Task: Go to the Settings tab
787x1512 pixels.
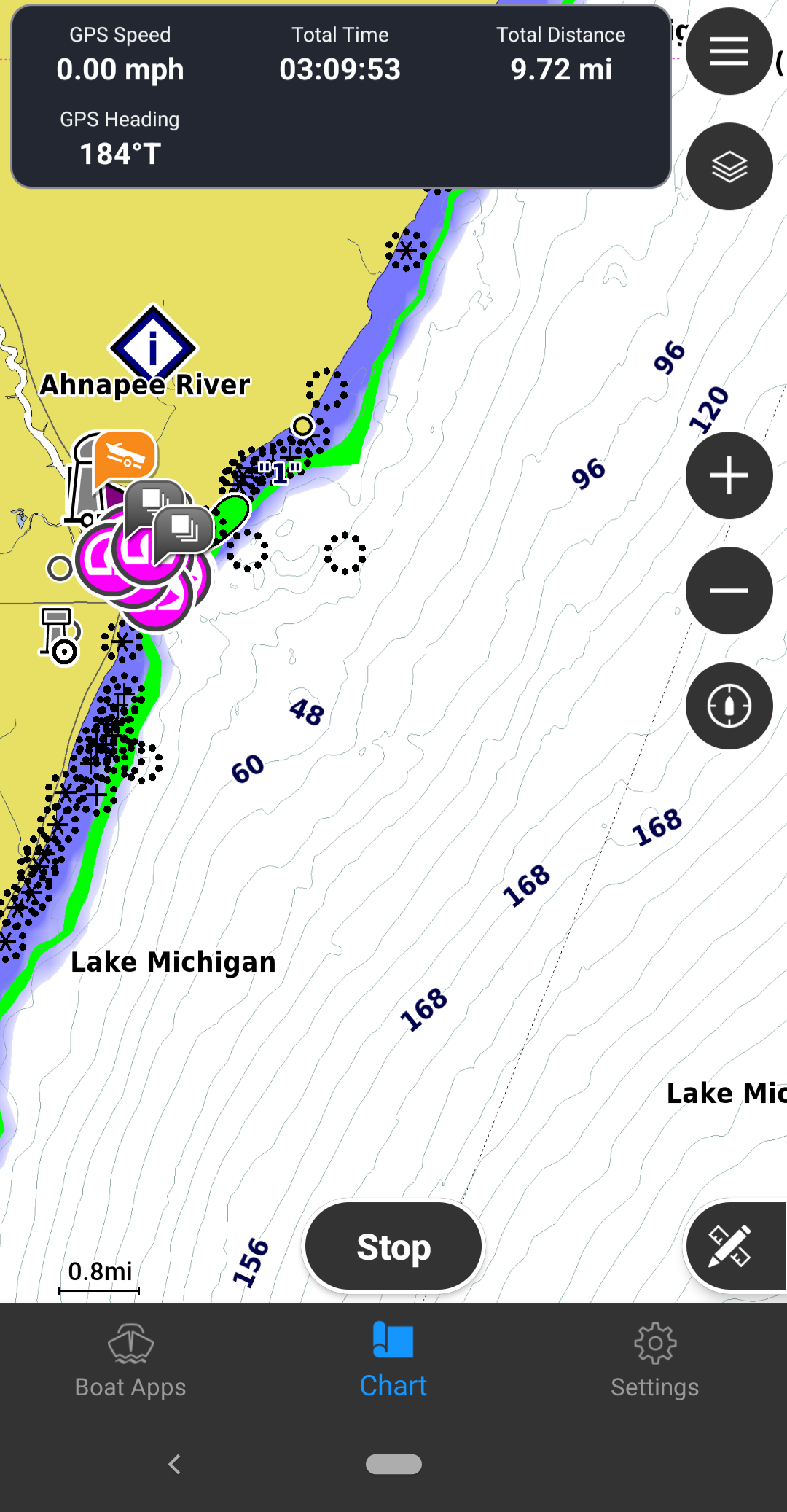Action: tap(655, 1361)
